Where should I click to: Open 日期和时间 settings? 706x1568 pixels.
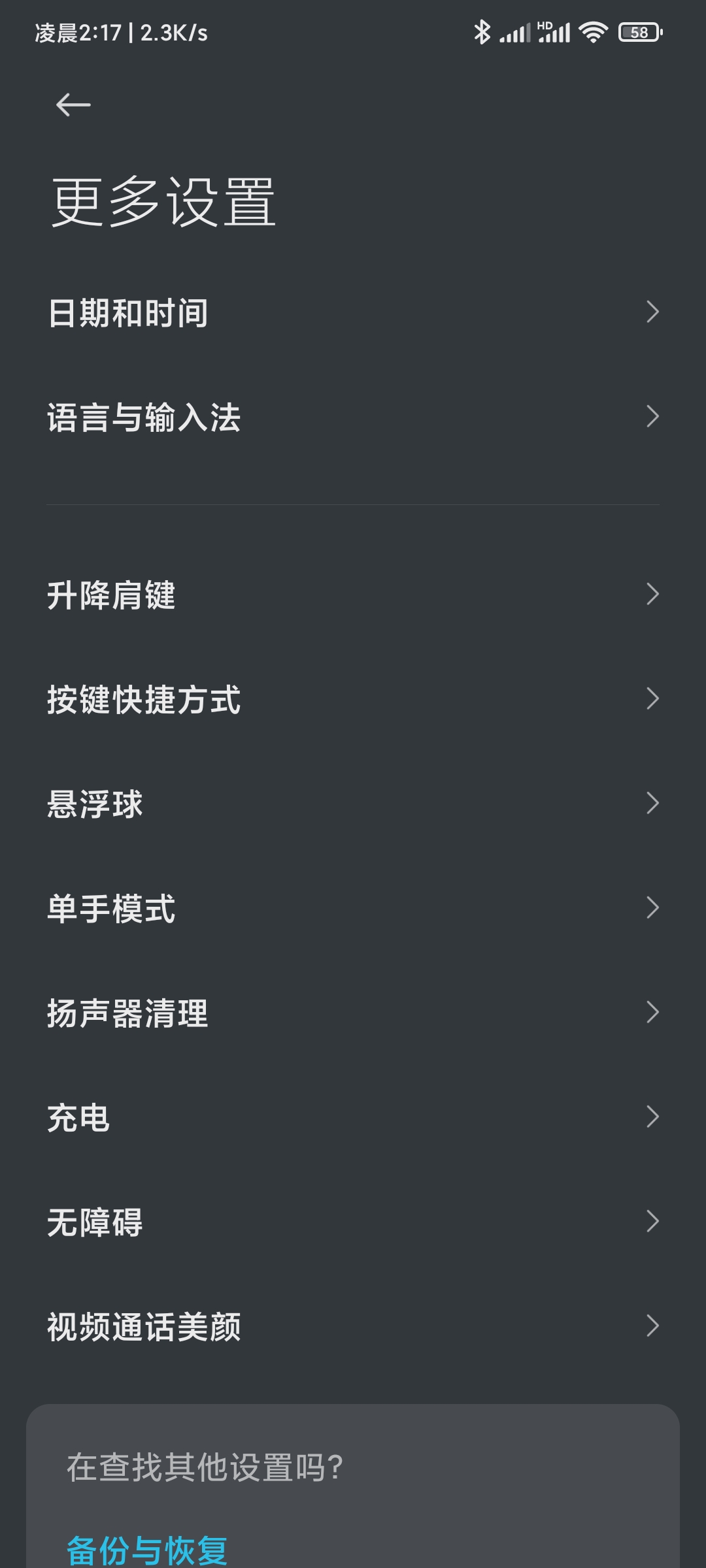tap(353, 312)
